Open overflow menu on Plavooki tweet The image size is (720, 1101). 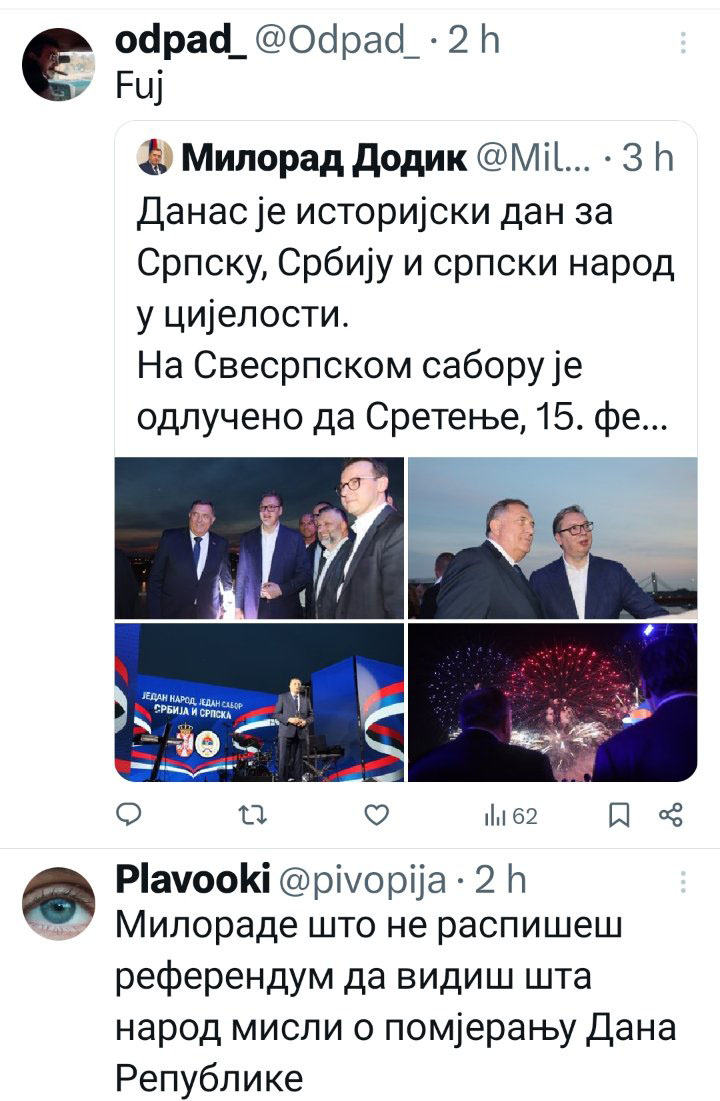click(x=683, y=882)
